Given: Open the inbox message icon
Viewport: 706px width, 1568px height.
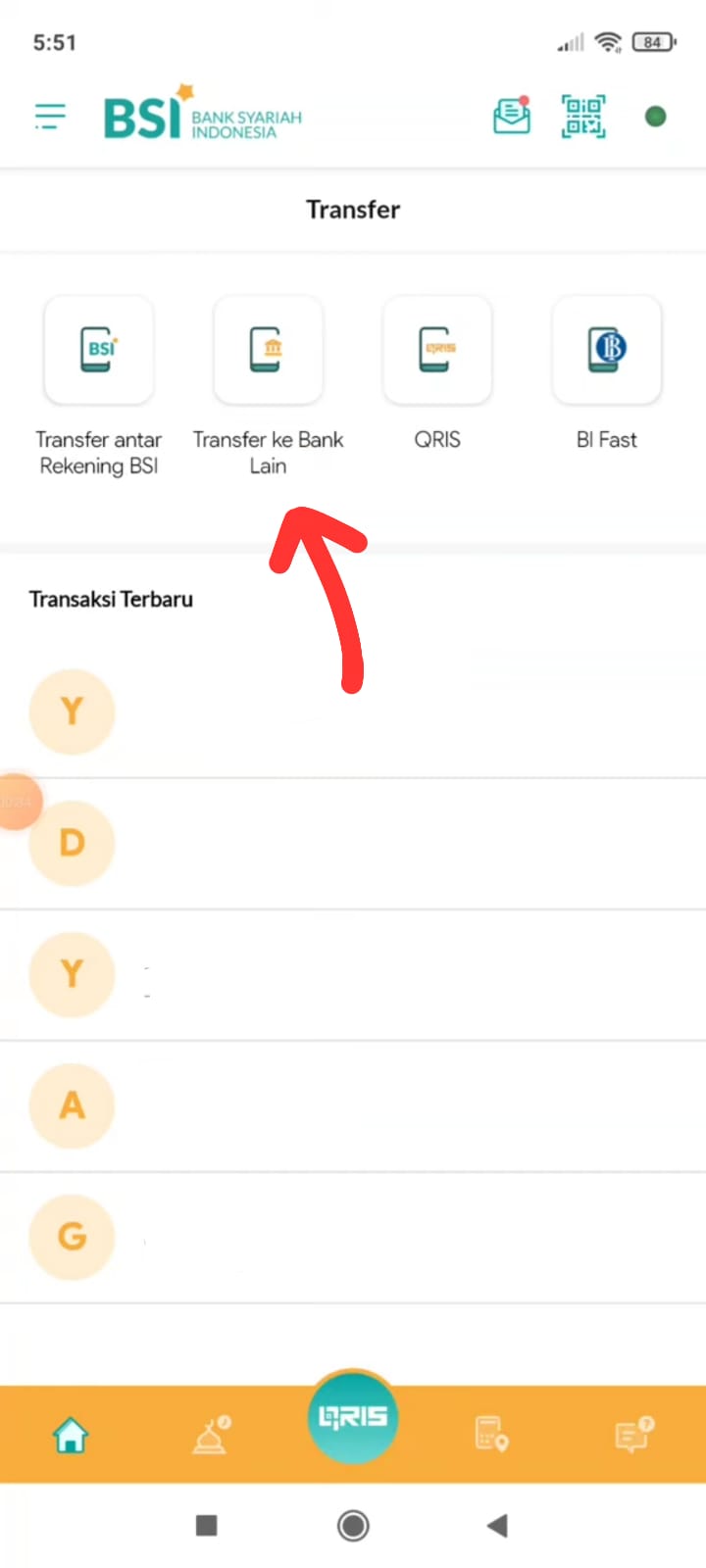Looking at the screenshot, I should pos(511,116).
